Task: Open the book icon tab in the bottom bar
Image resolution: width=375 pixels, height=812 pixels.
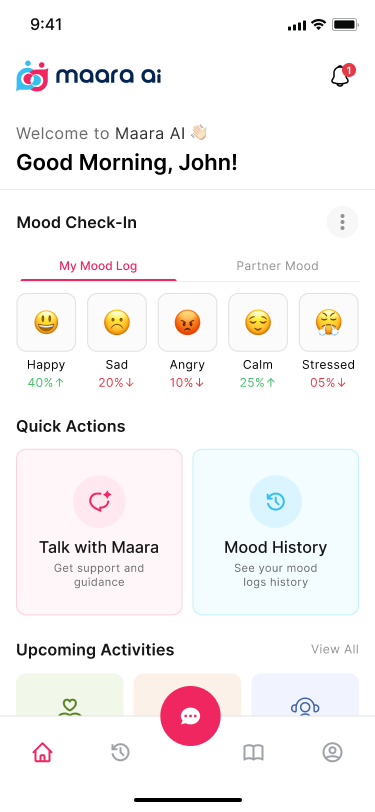Action: click(253, 752)
